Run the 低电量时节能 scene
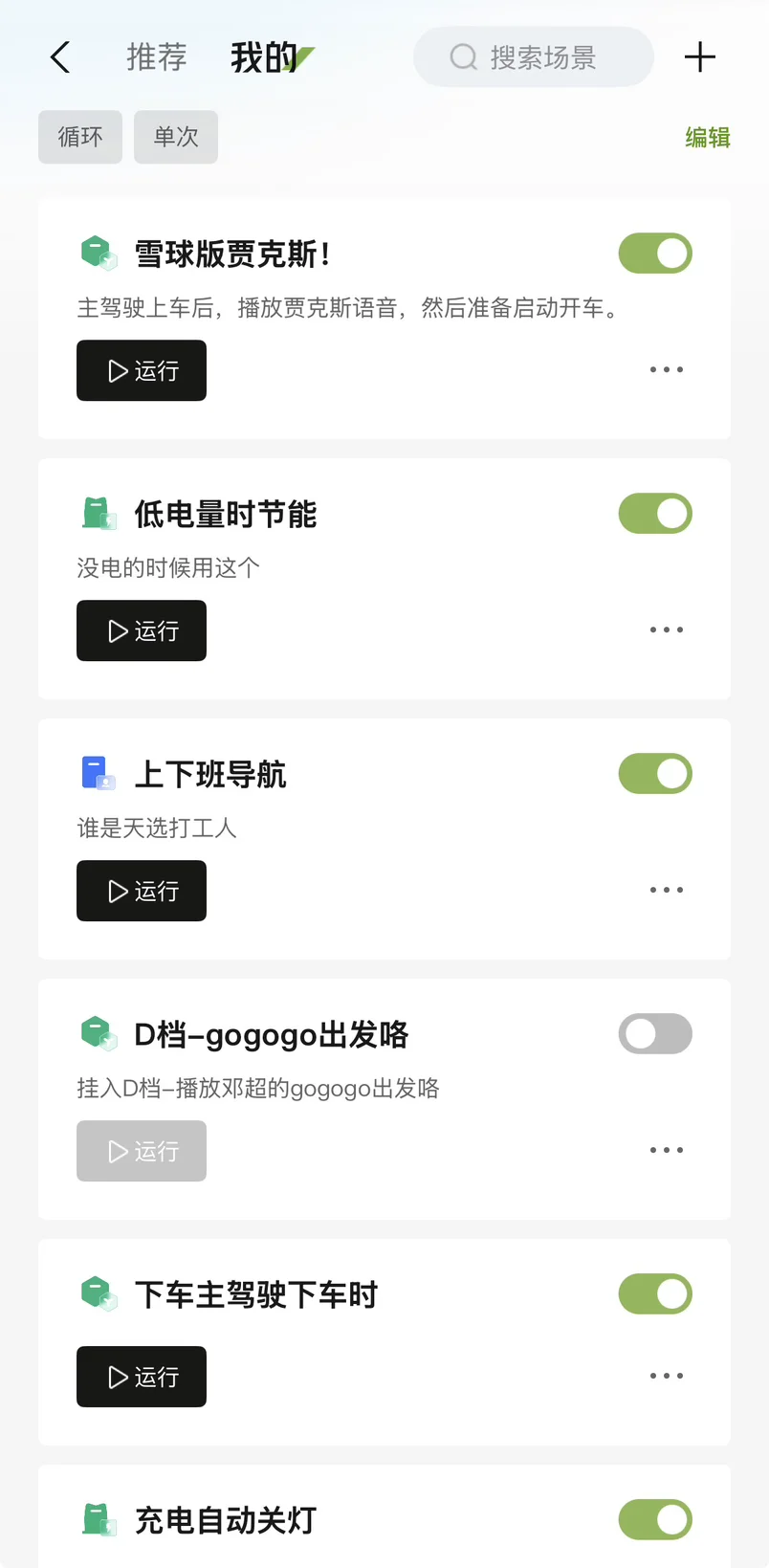 pos(142,630)
